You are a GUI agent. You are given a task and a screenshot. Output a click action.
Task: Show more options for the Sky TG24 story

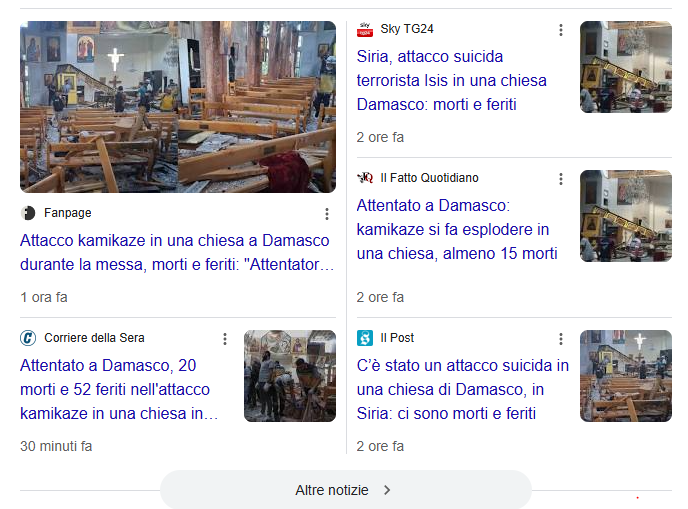point(561,30)
